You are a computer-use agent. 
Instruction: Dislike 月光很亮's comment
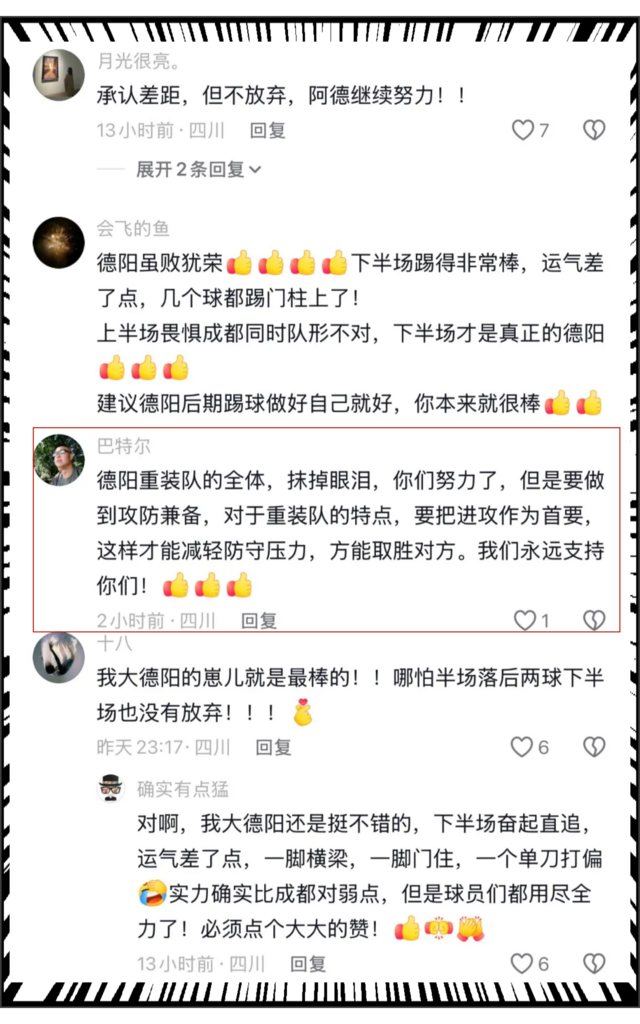point(594,130)
